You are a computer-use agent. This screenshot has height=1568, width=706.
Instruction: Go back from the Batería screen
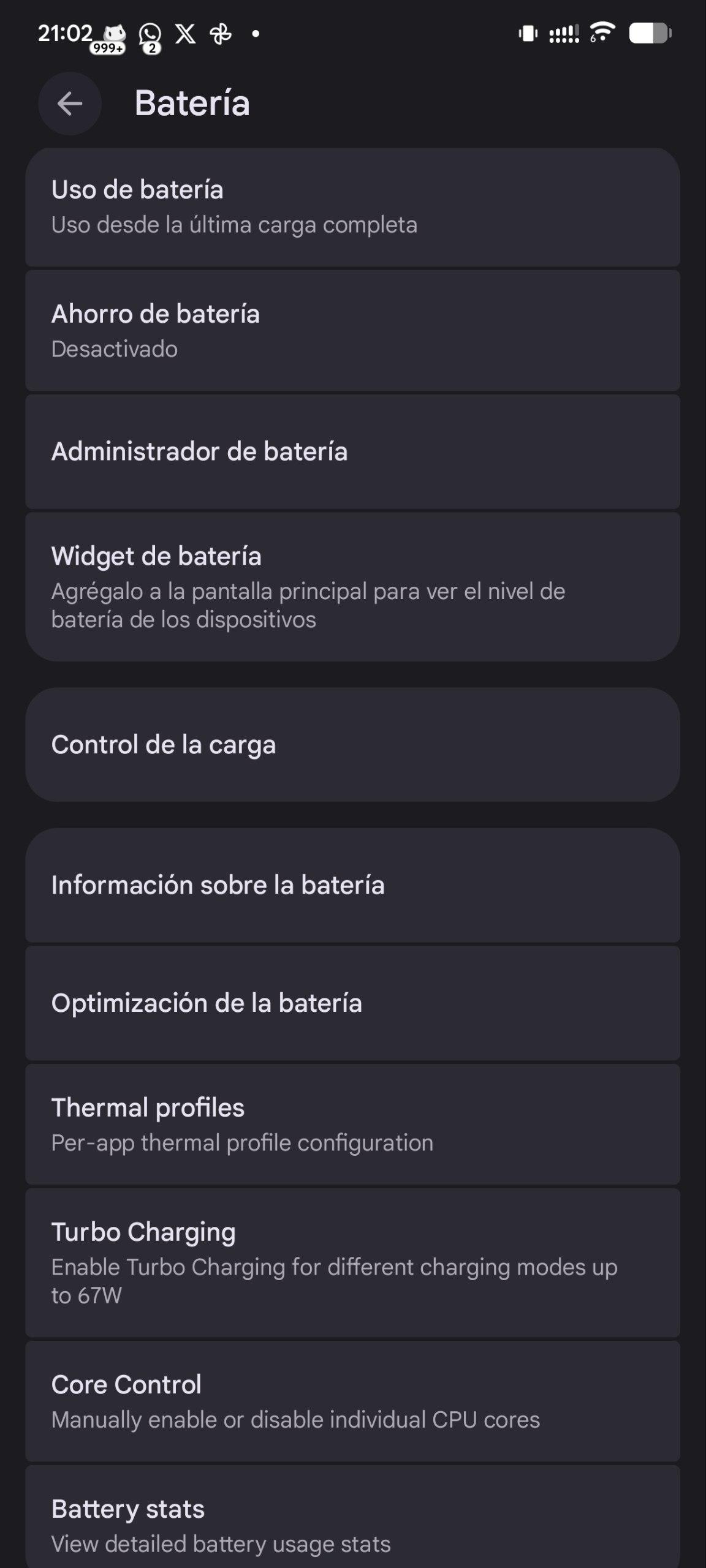pyautogui.click(x=70, y=104)
